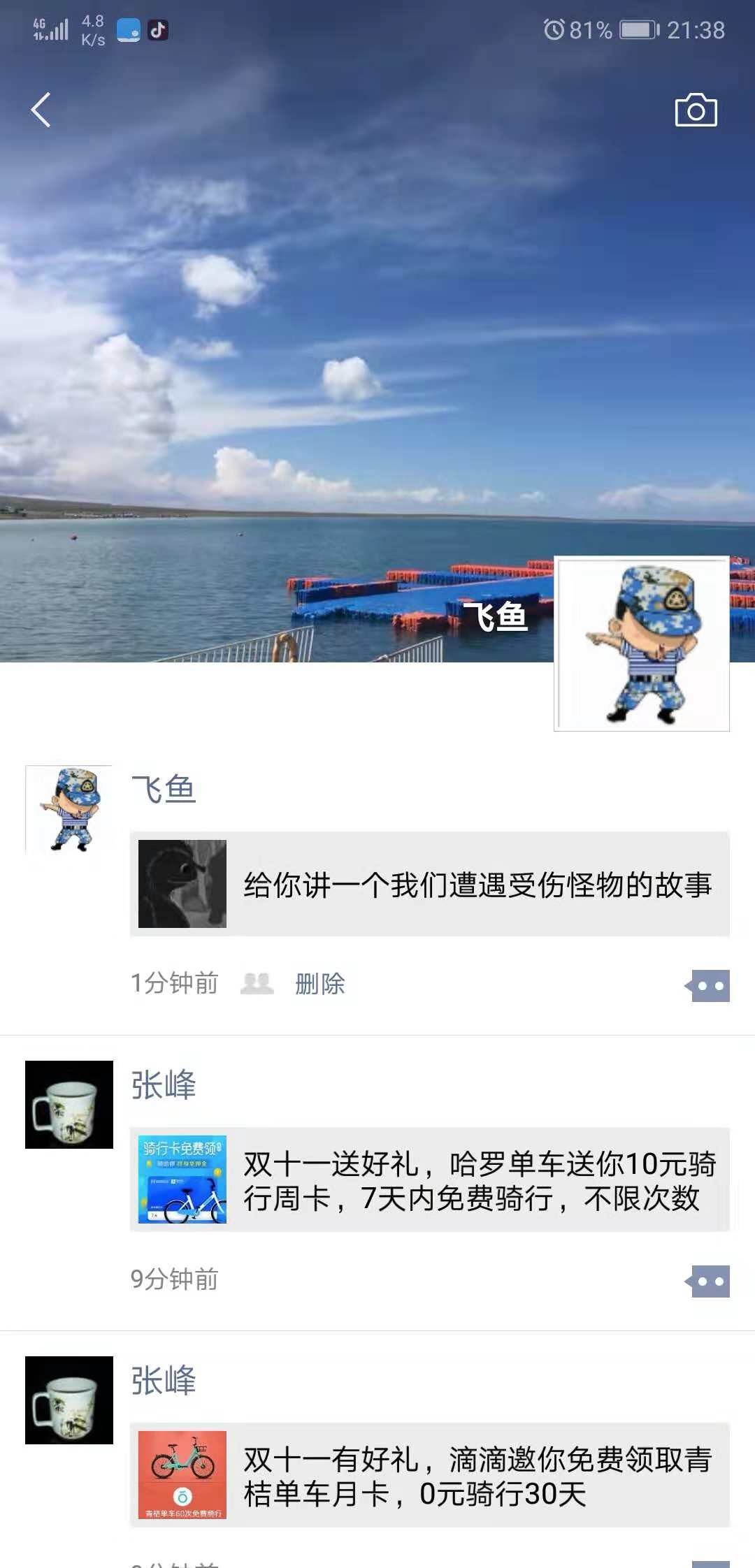The image size is (755, 1568).
Task: Open 张峰's 哈罗单车 shared link card
Action: point(429,1179)
